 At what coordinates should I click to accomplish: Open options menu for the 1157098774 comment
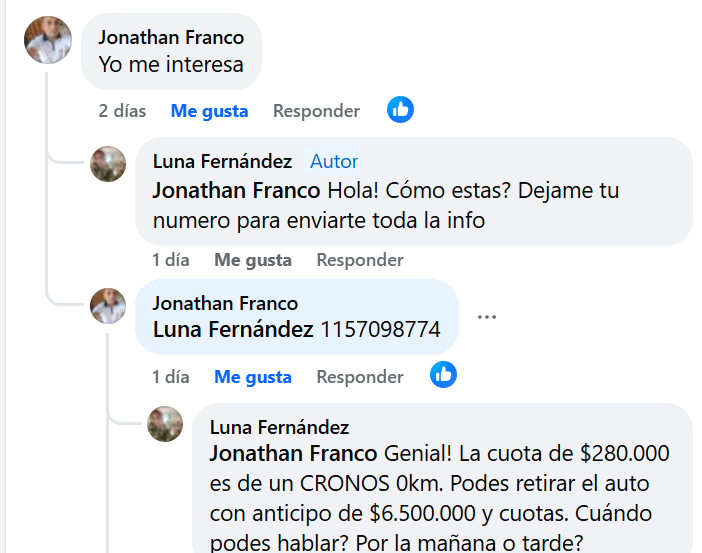(487, 317)
